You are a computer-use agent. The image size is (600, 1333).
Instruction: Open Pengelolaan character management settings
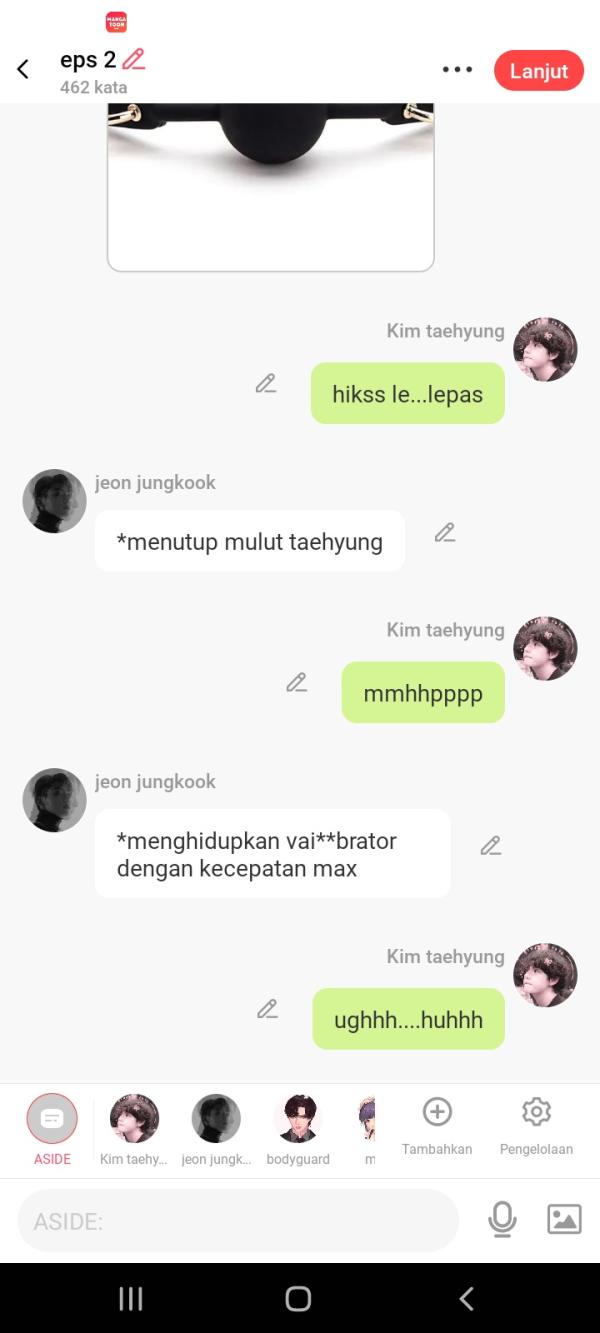click(x=536, y=1123)
